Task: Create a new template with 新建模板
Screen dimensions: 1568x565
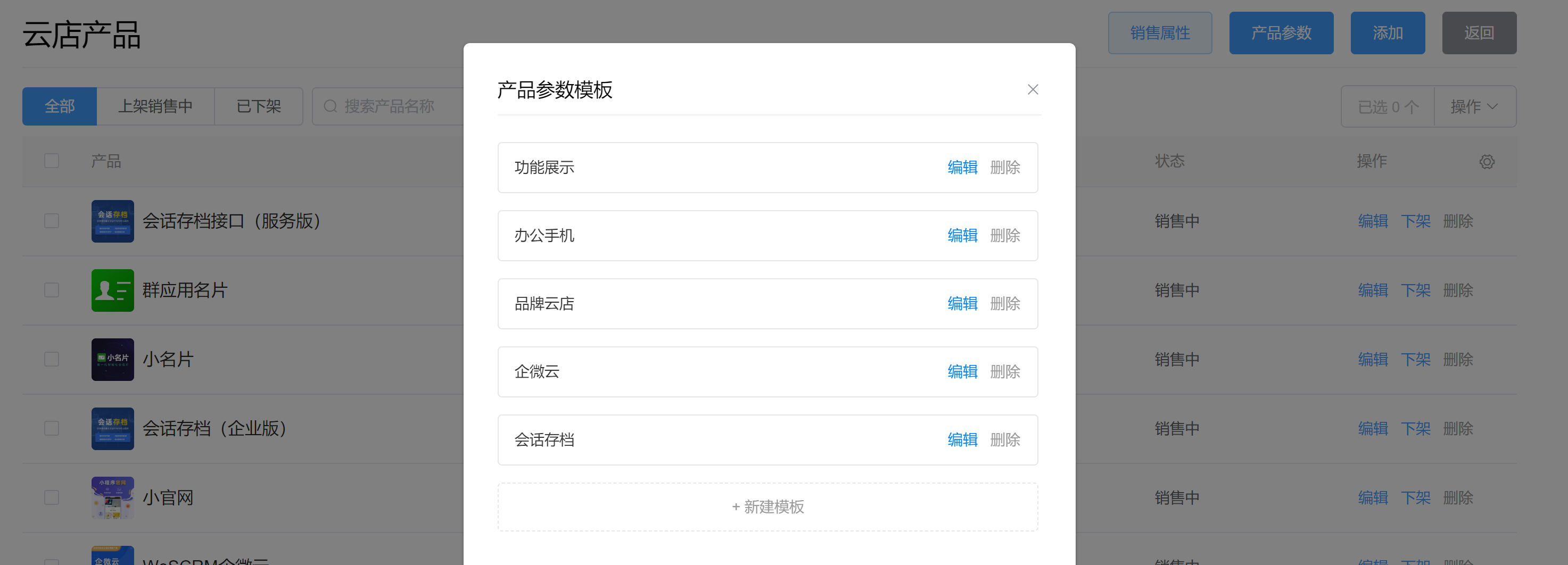Action: [768, 506]
